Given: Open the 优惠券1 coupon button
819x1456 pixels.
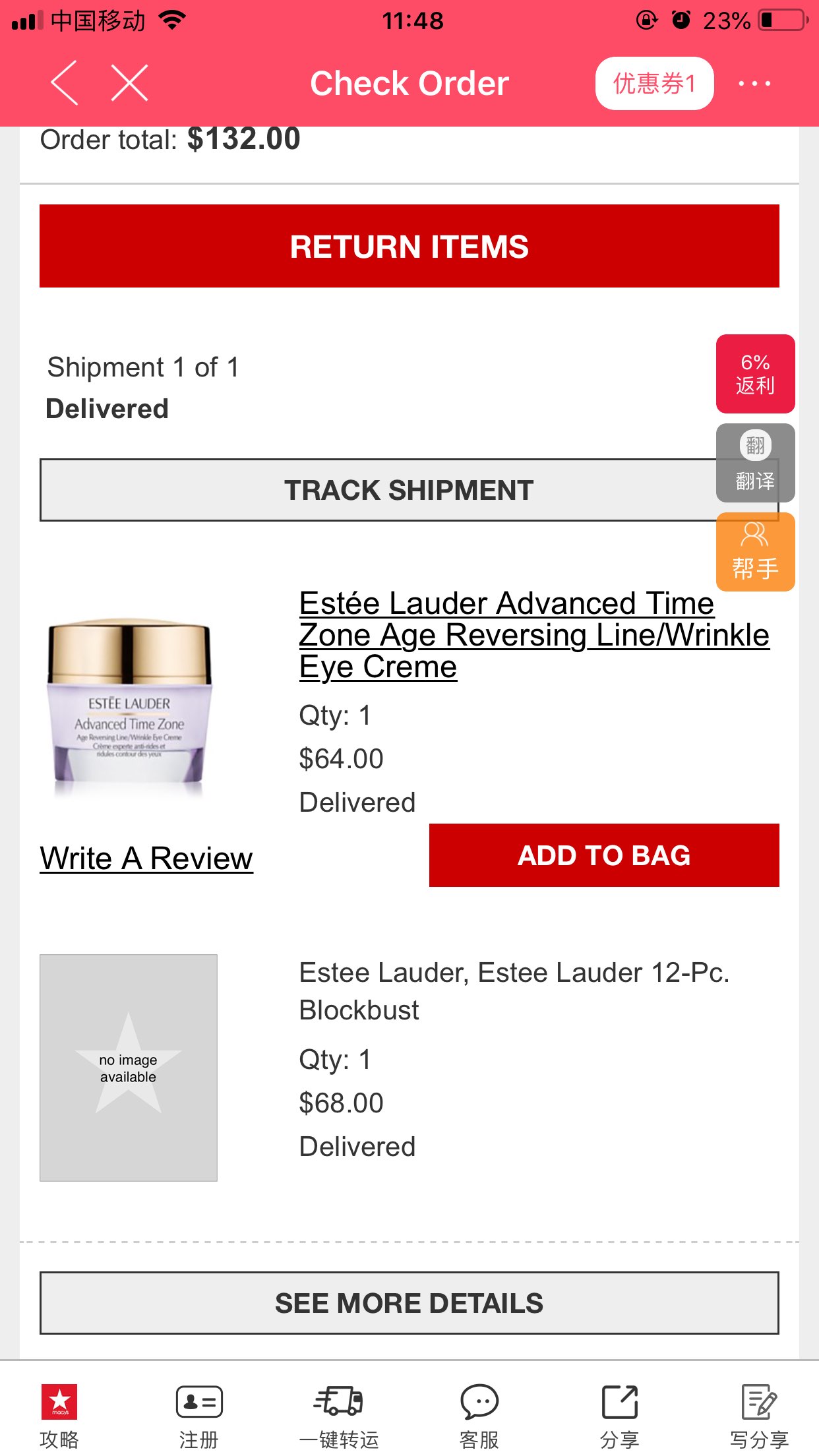Looking at the screenshot, I should [654, 84].
